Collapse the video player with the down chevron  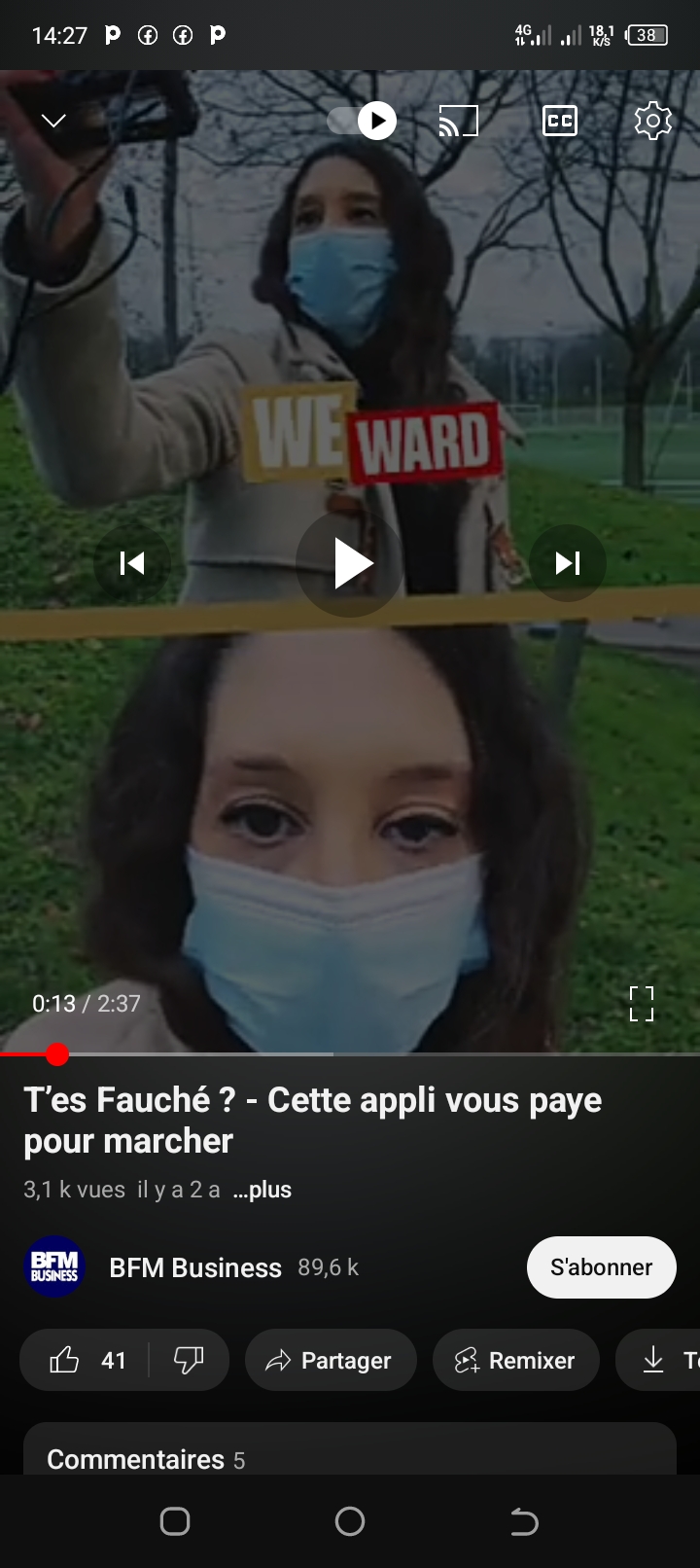pos(53,121)
